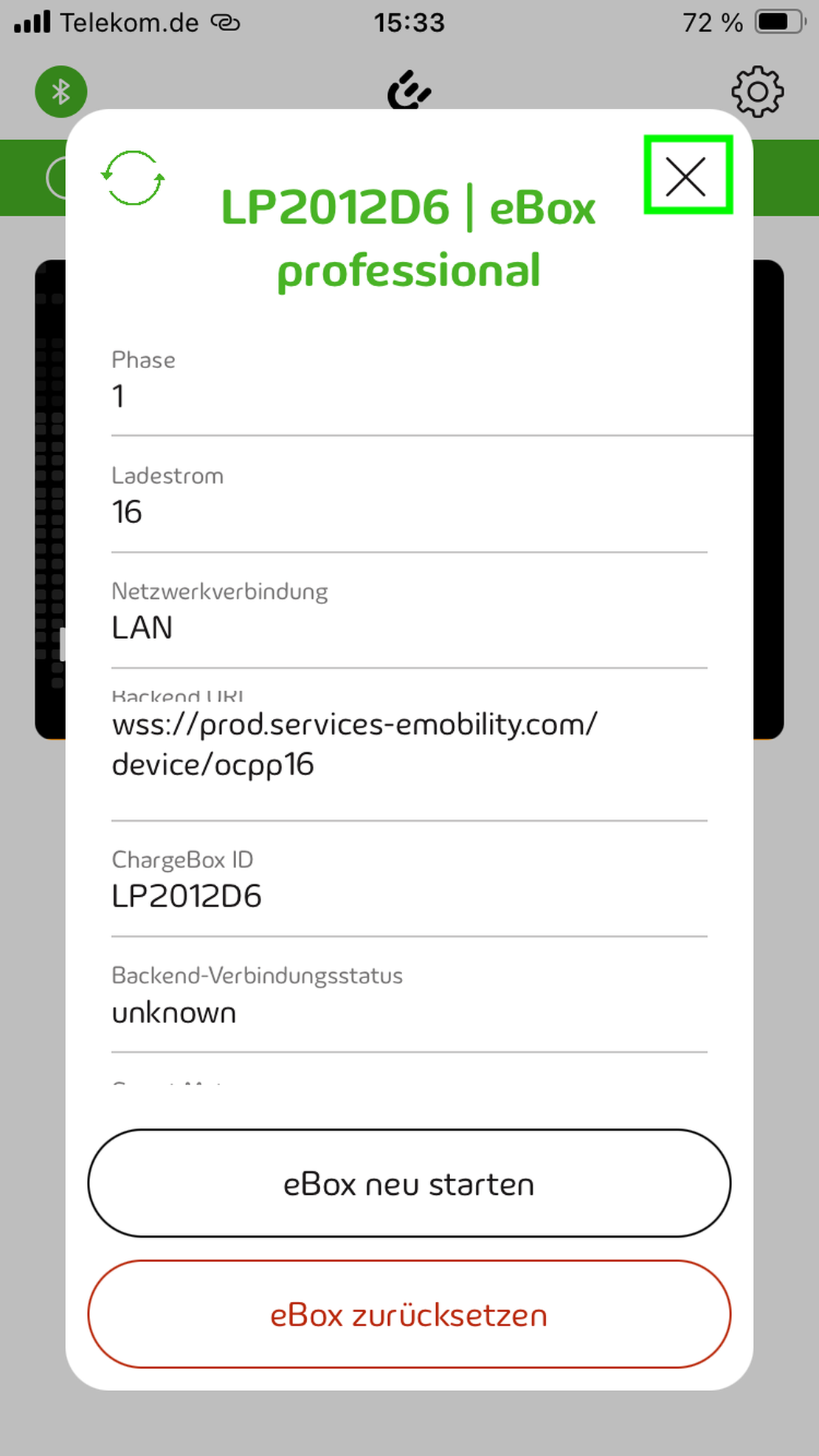Reset with eBox zurücksetzen button
This screenshot has height=1456, width=819.
(409, 1314)
